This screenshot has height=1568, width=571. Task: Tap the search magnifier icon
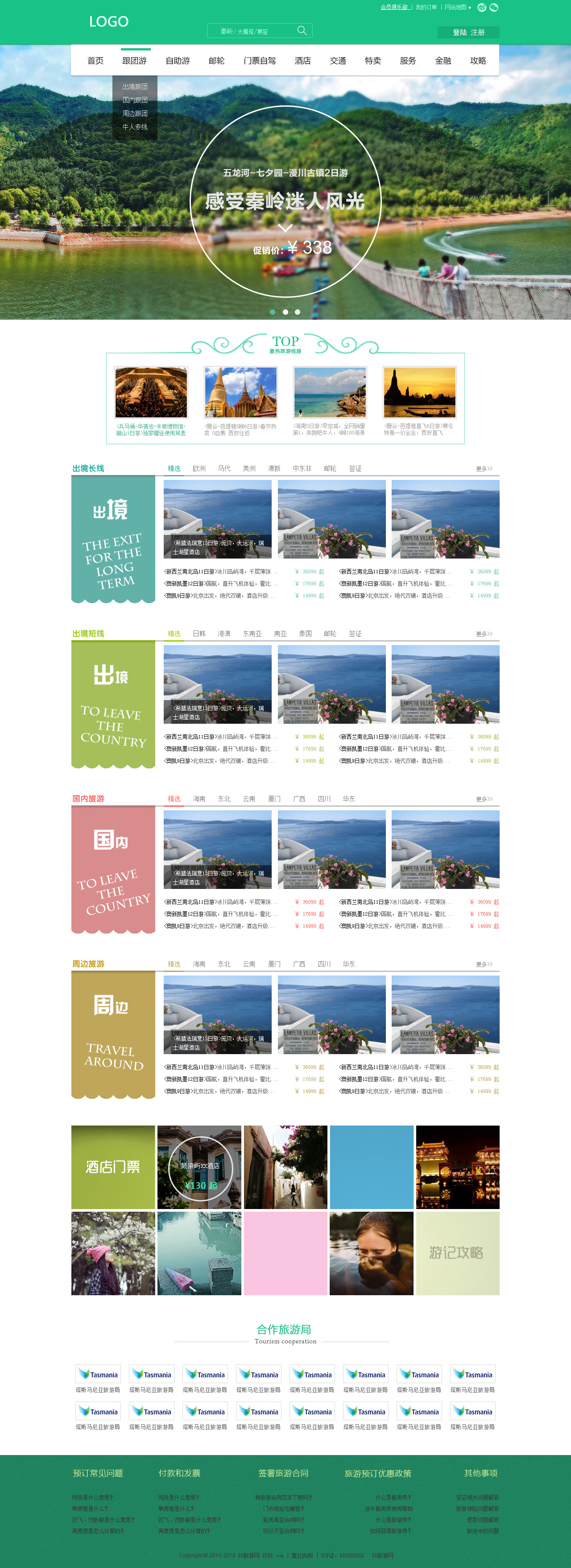(302, 30)
